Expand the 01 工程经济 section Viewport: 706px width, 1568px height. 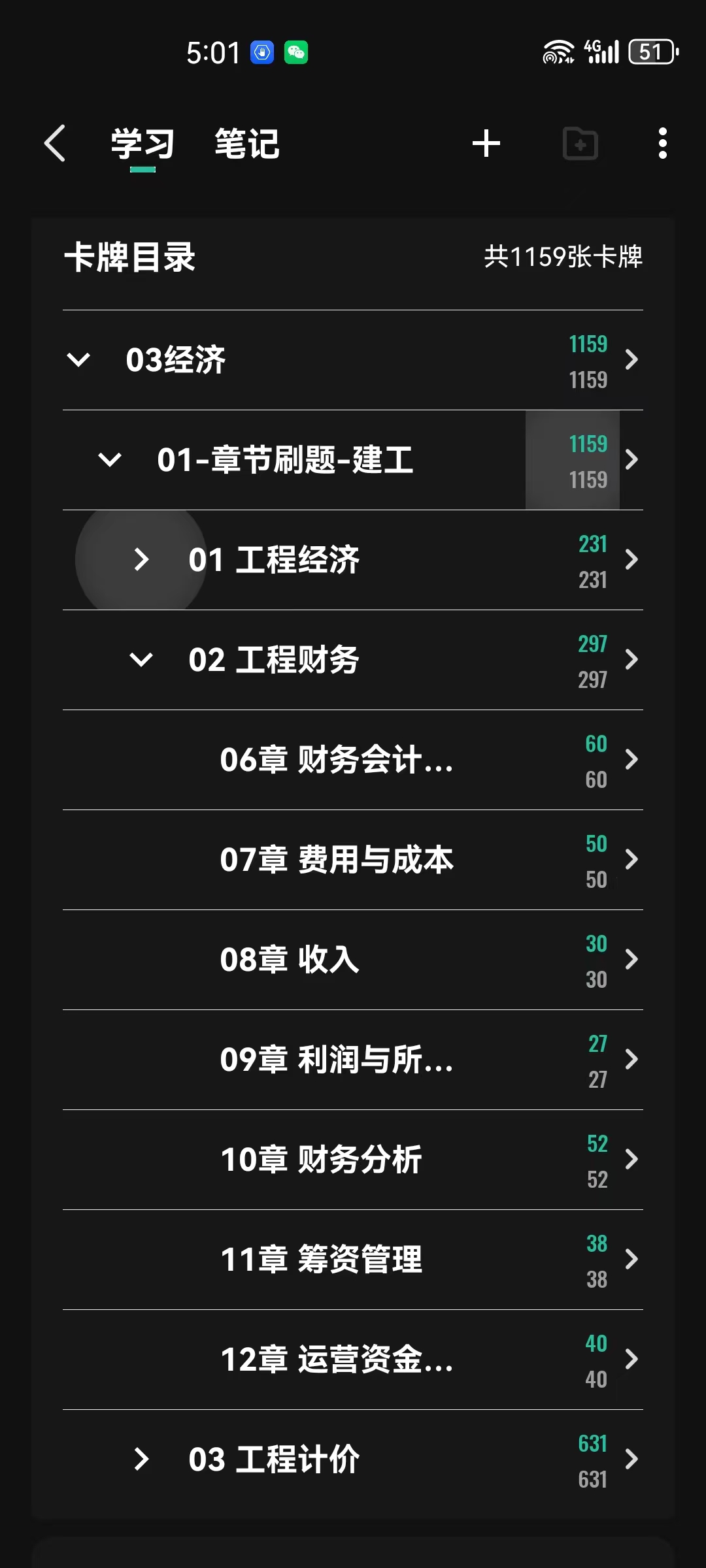(141, 559)
